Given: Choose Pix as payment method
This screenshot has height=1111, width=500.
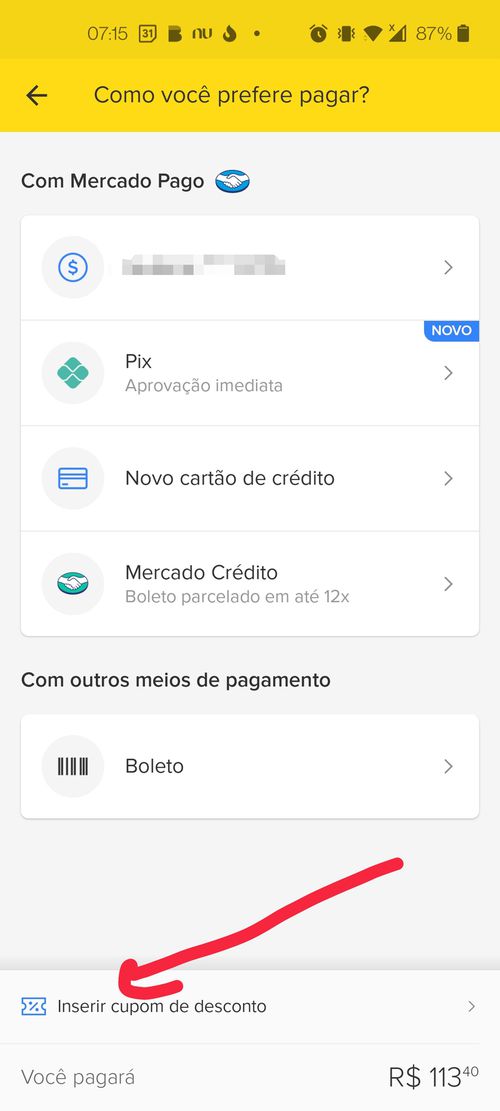Looking at the screenshot, I should click(x=250, y=373).
